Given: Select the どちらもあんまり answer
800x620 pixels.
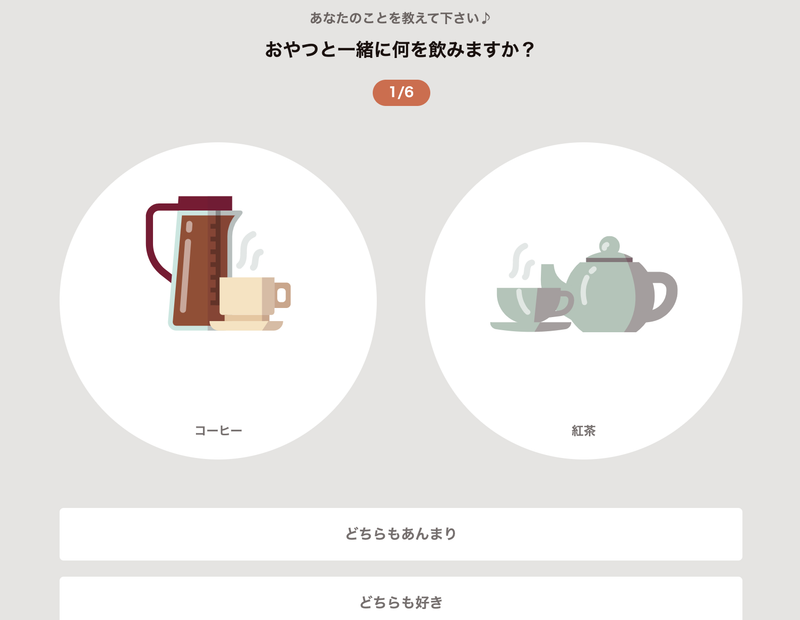Looking at the screenshot, I should pyautogui.click(x=400, y=534).
